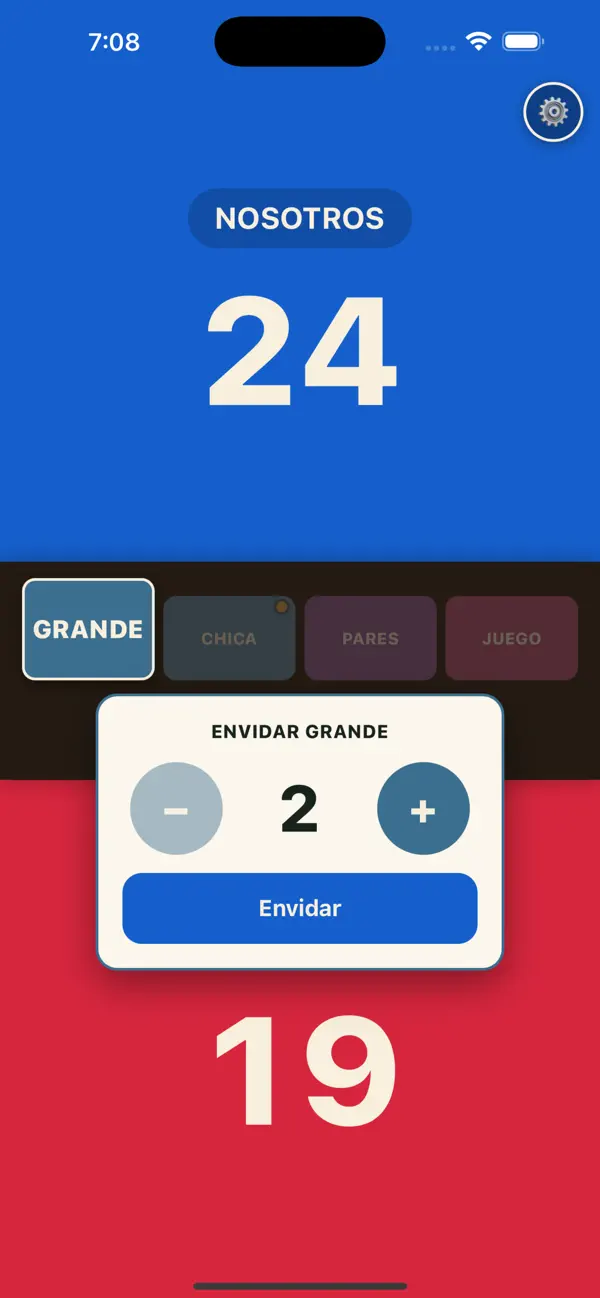Confirm with the Envidar button
The width and height of the screenshot is (600, 1298).
pos(300,908)
